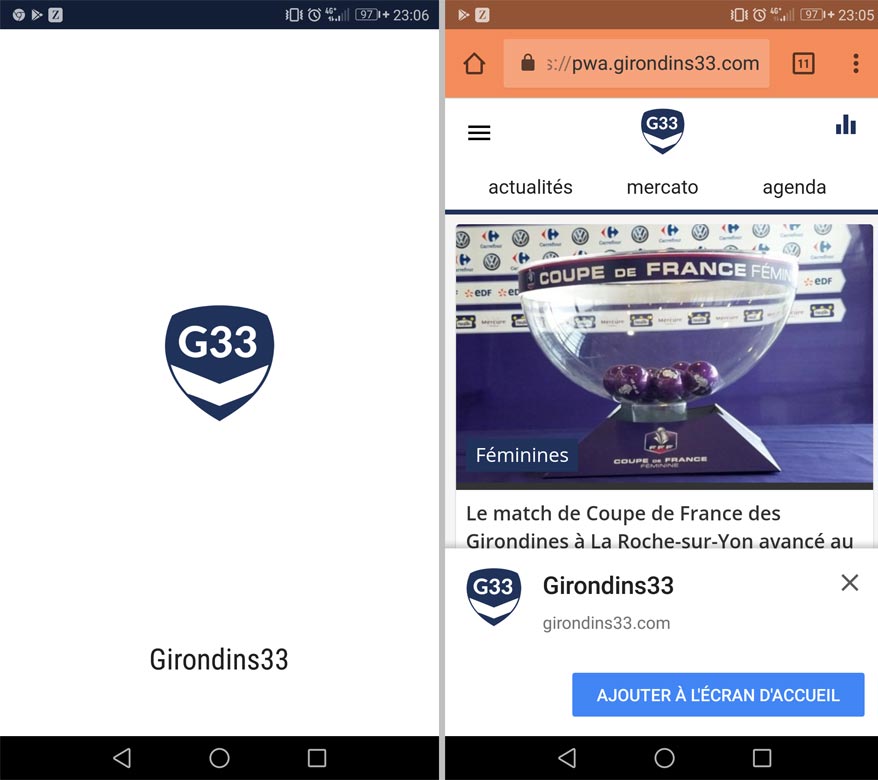Switch to the mercato tab
This screenshot has width=878, height=780.
(x=662, y=187)
